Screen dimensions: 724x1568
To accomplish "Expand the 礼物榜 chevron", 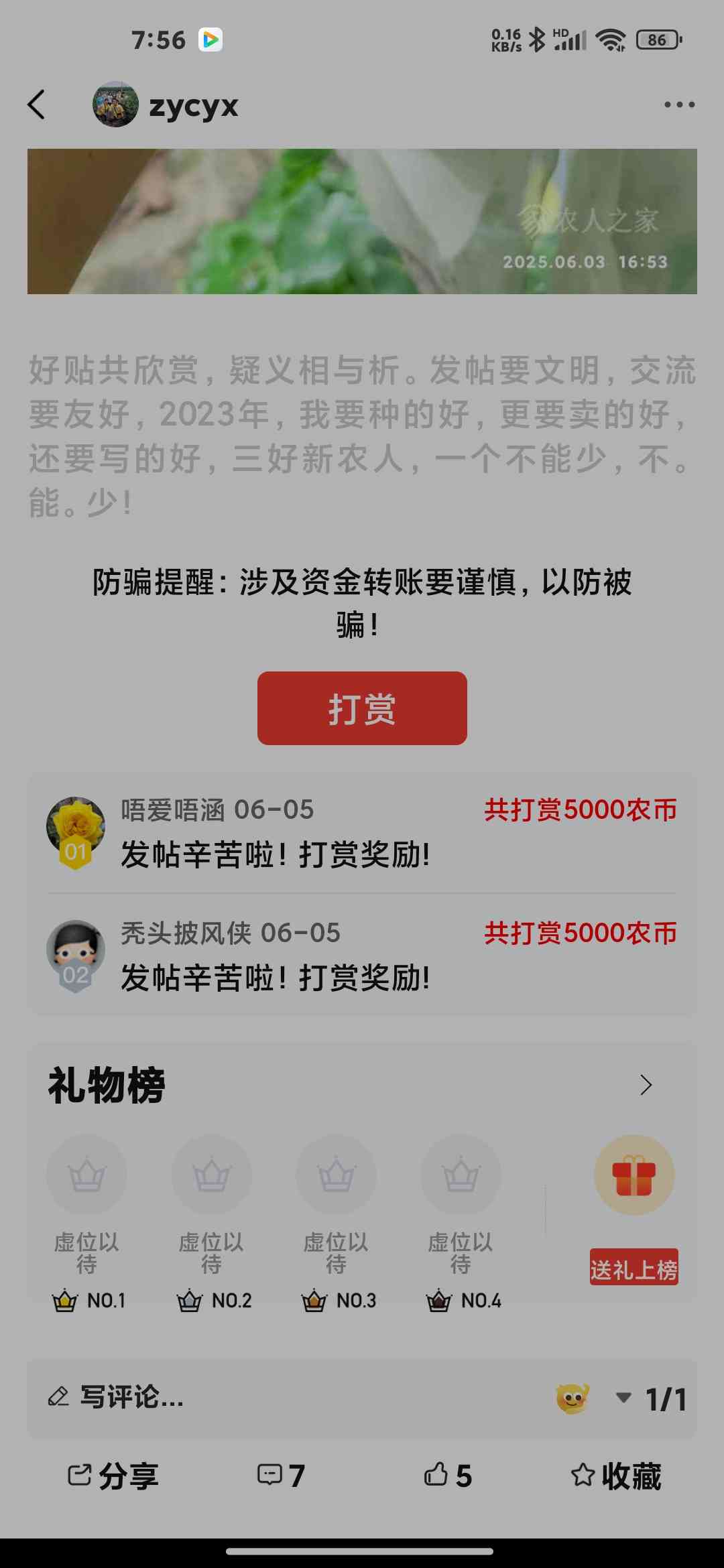I will [x=646, y=1085].
